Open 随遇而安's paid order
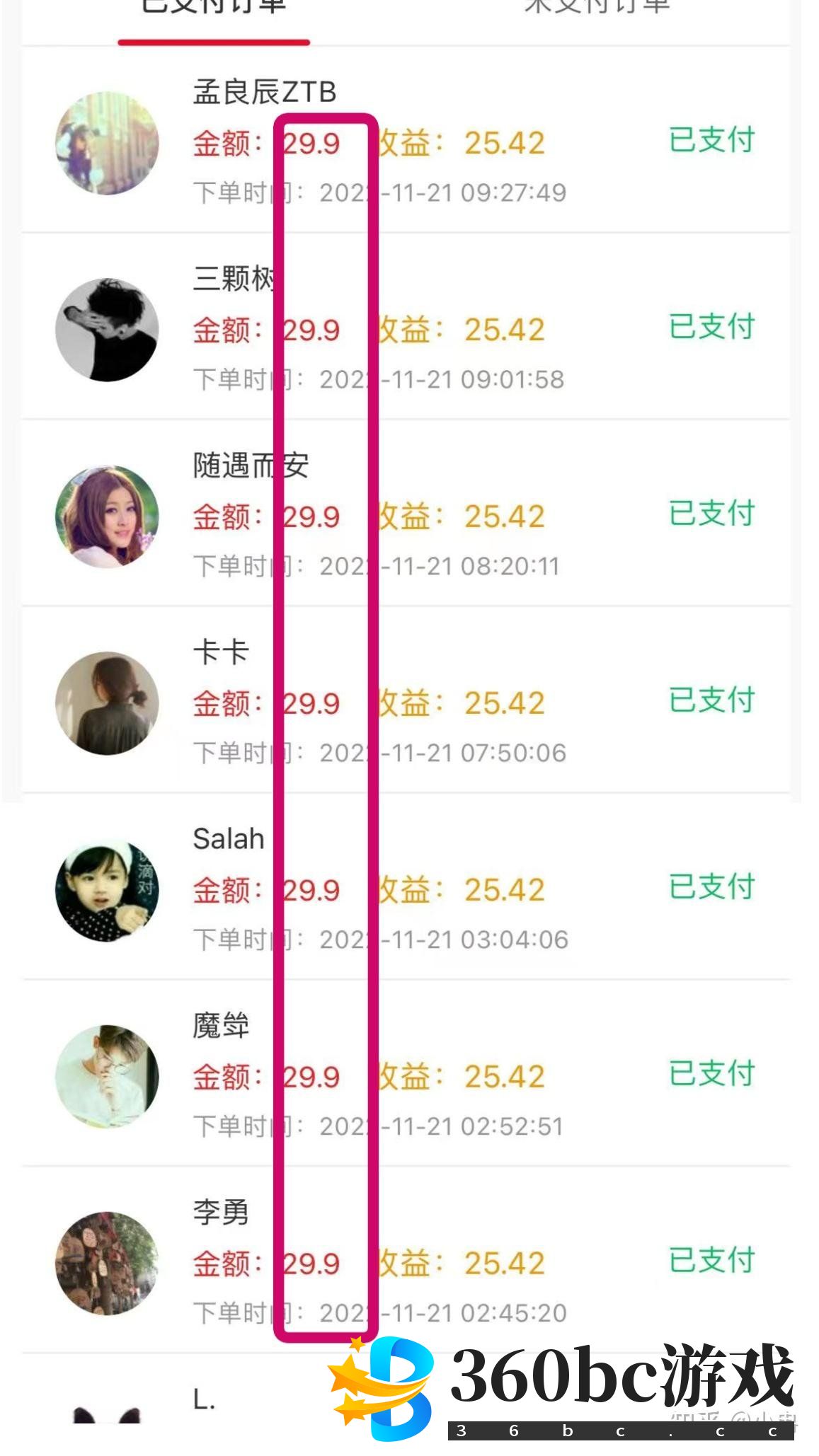This screenshot has width=819, height=1456. pos(405,515)
